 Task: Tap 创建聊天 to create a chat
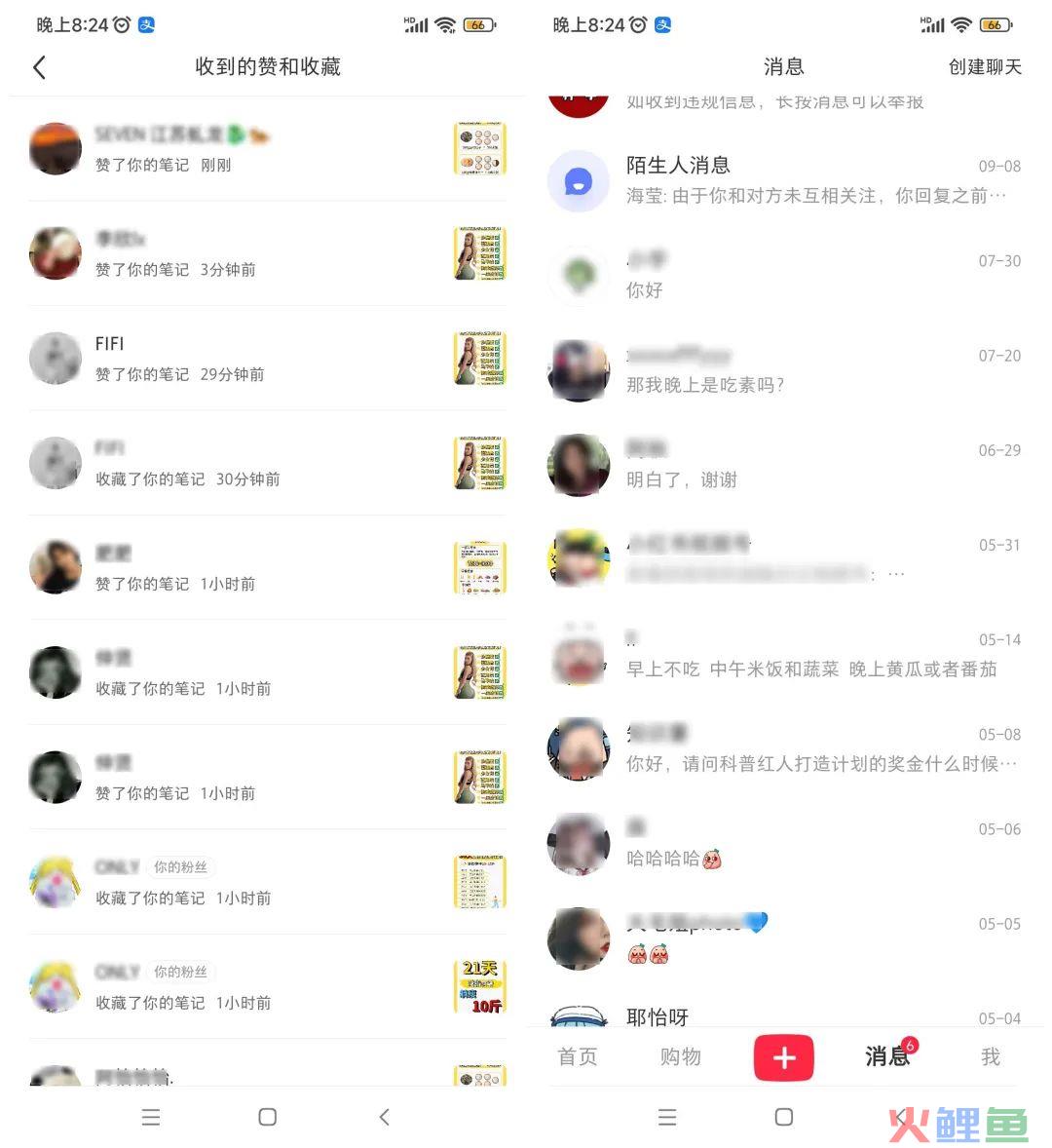[x=984, y=66]
